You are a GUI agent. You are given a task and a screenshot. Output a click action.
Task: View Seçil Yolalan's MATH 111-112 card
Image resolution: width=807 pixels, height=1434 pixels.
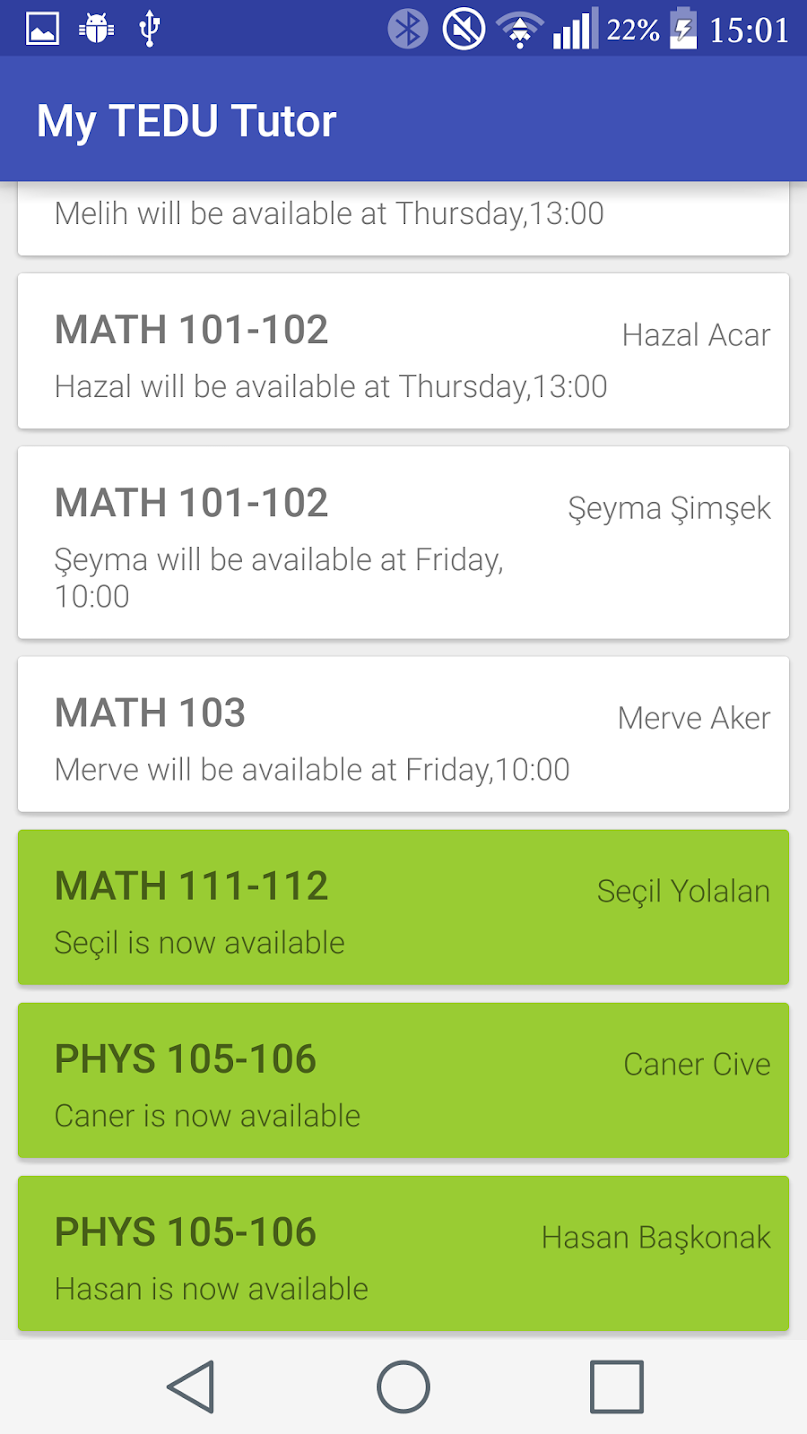[403, 907]
